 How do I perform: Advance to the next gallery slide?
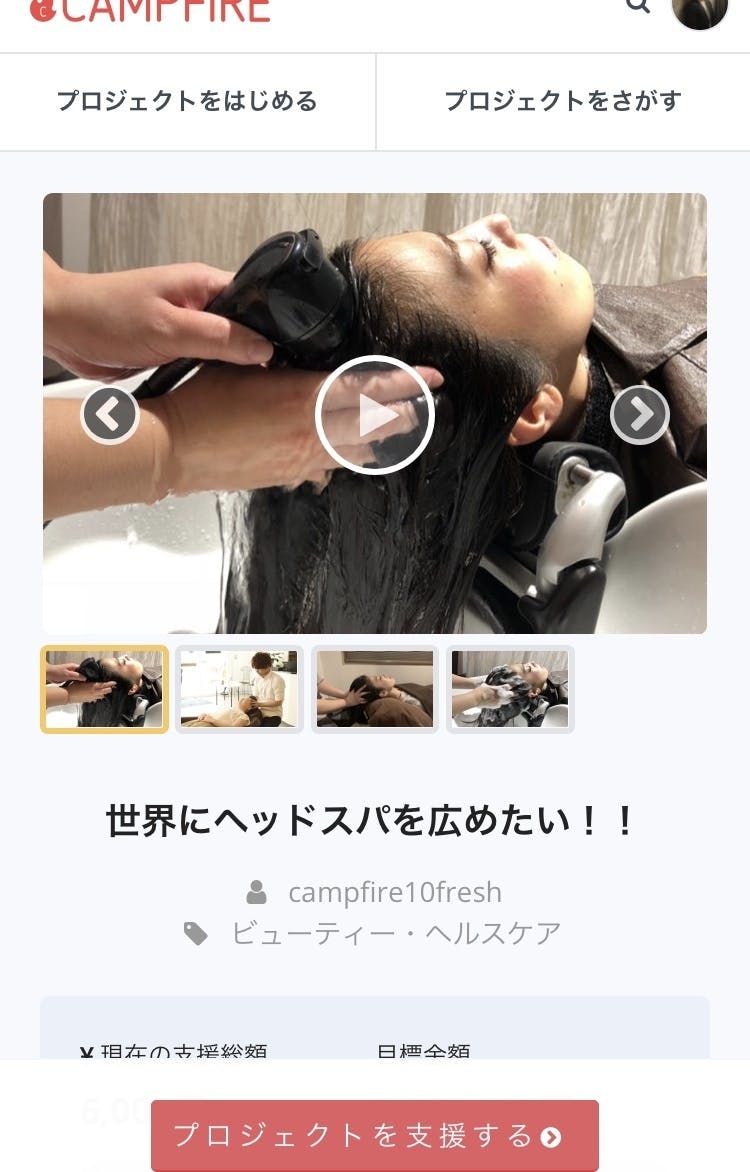(x=640, y=414)
